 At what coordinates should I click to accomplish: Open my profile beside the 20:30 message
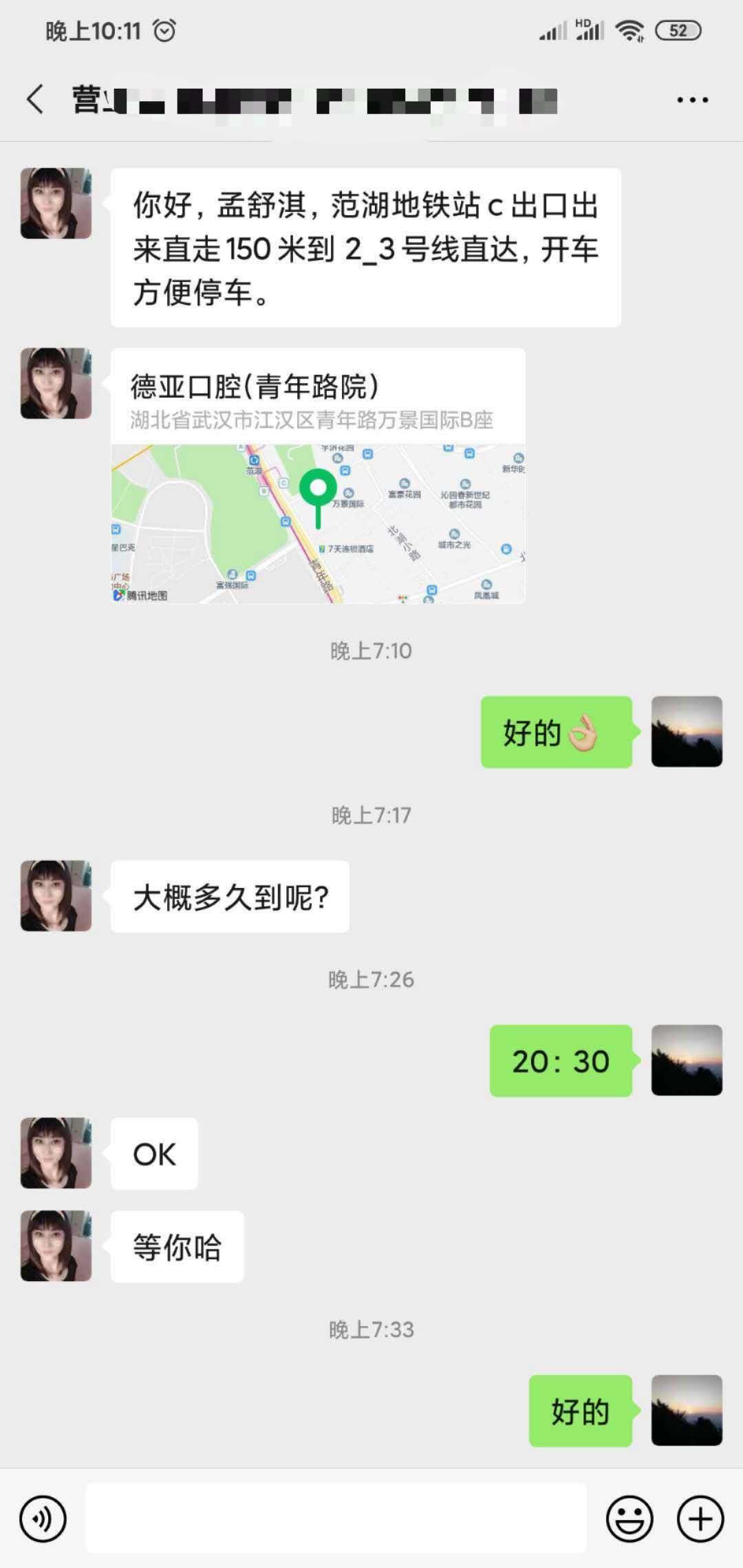(x=687, y=1060)
